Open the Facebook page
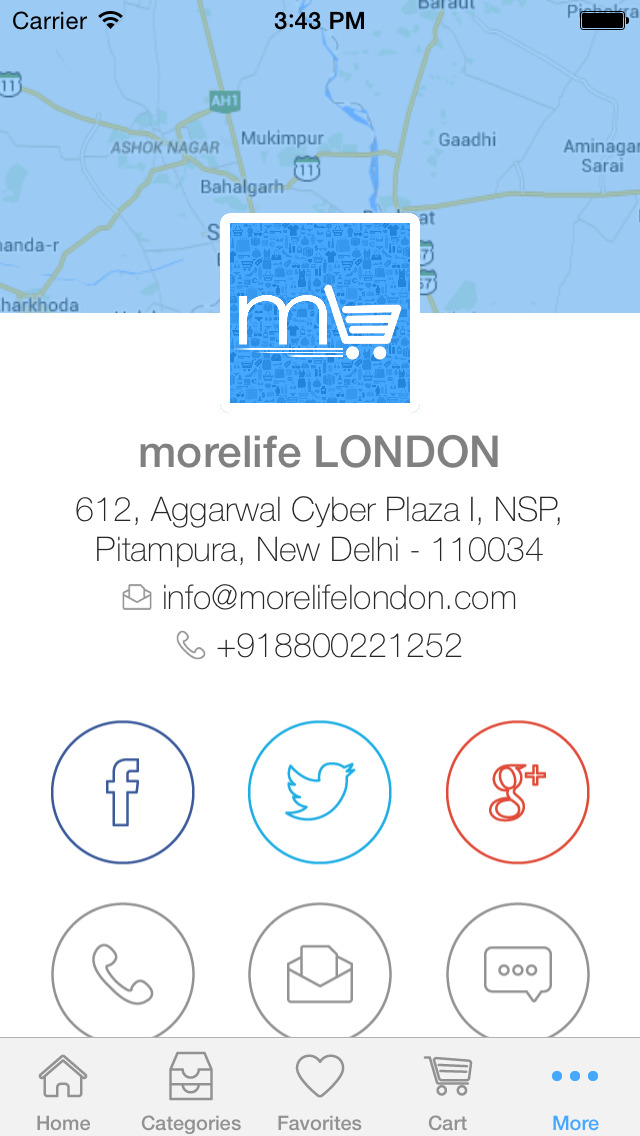Image resolution: width=640 pixels, height=1136 pixels. [122, 792]
